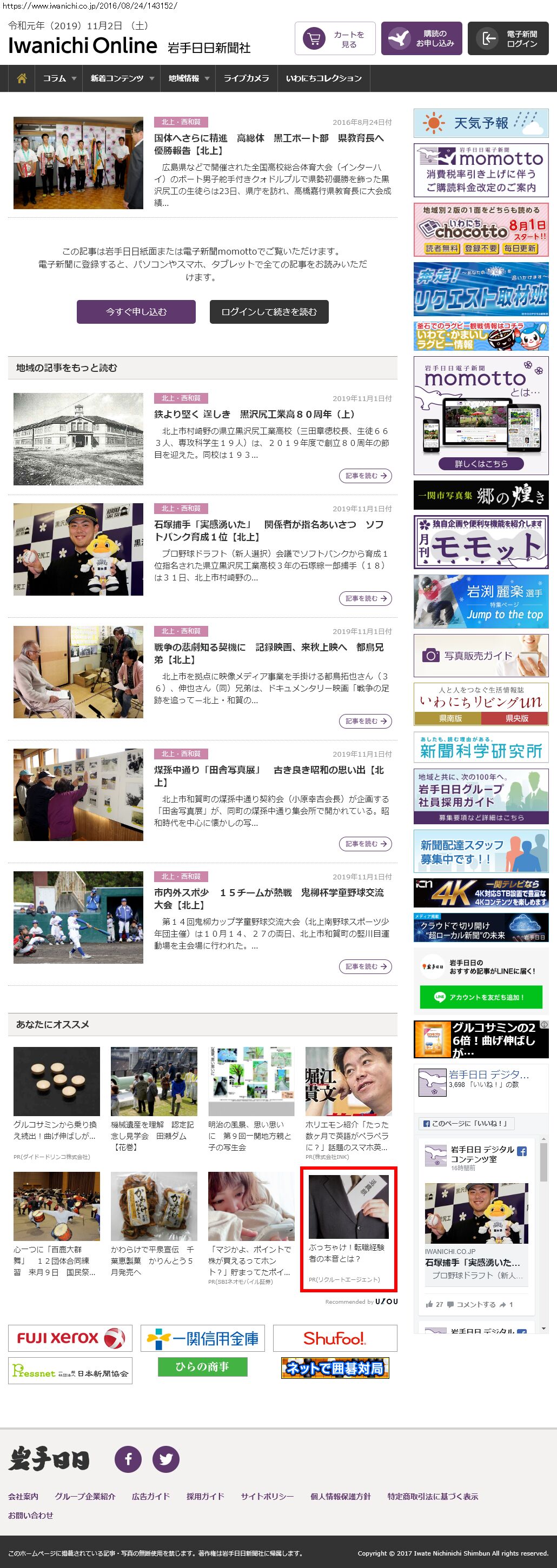Open いわにちコレクション page
The width and height of the screenshot is (557, 1568).
323,78
